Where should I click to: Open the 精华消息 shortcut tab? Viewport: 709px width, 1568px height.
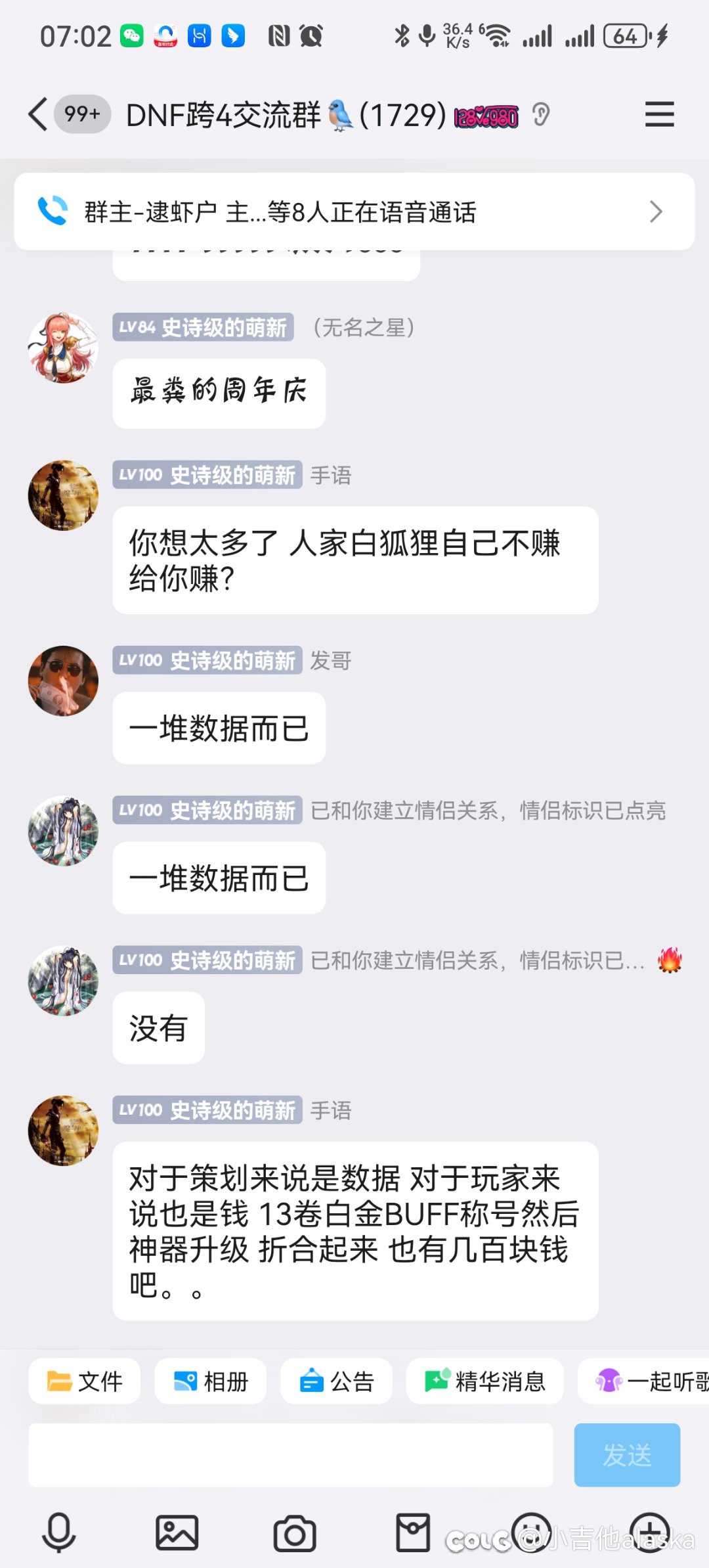[485, 1381]
